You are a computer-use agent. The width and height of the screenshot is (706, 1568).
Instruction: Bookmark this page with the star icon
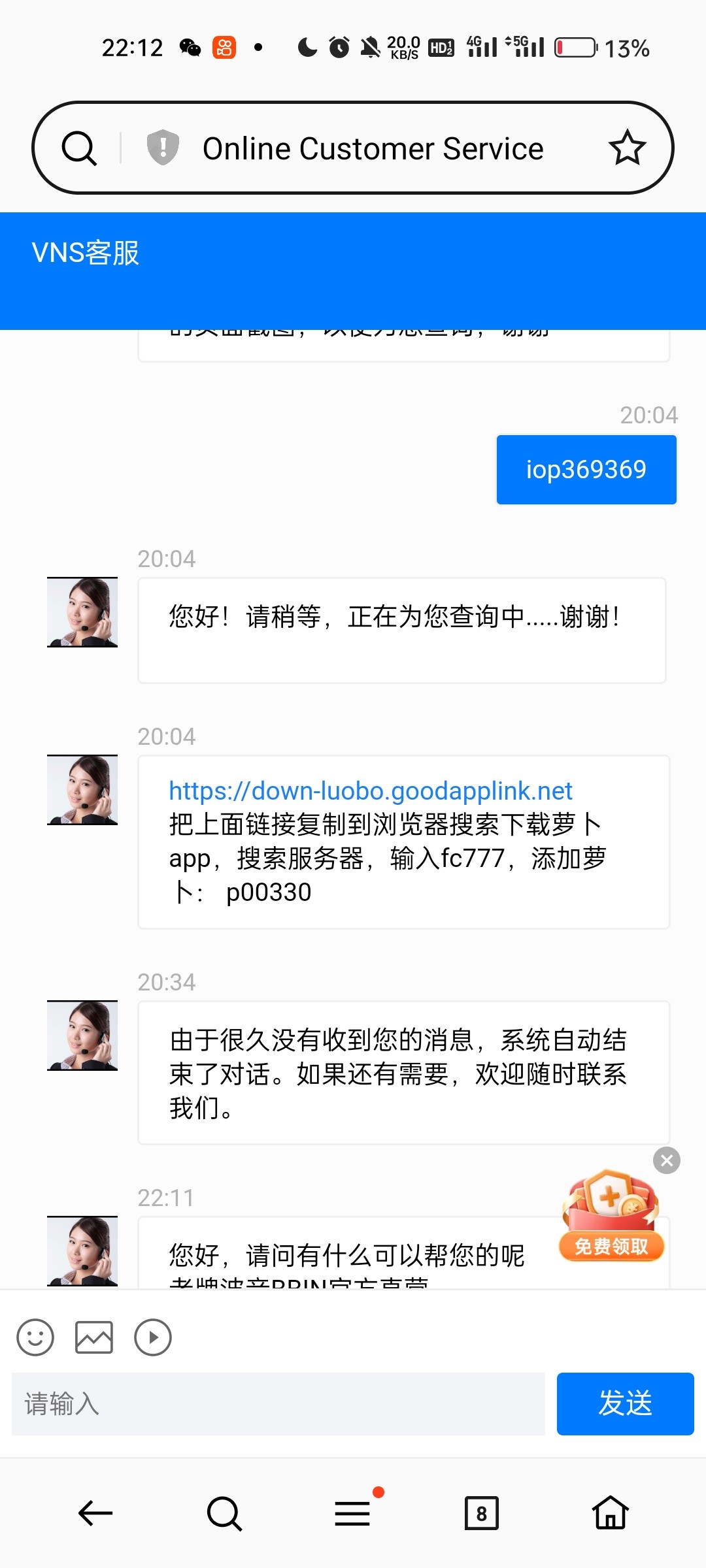tap(628, 148)
